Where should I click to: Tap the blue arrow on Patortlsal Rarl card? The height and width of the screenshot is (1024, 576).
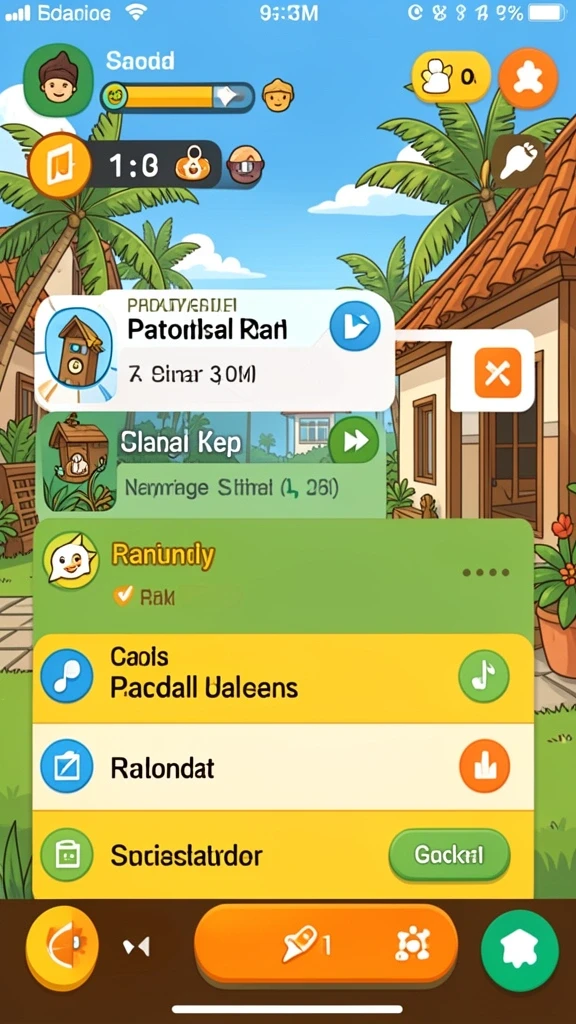(355, 325)
